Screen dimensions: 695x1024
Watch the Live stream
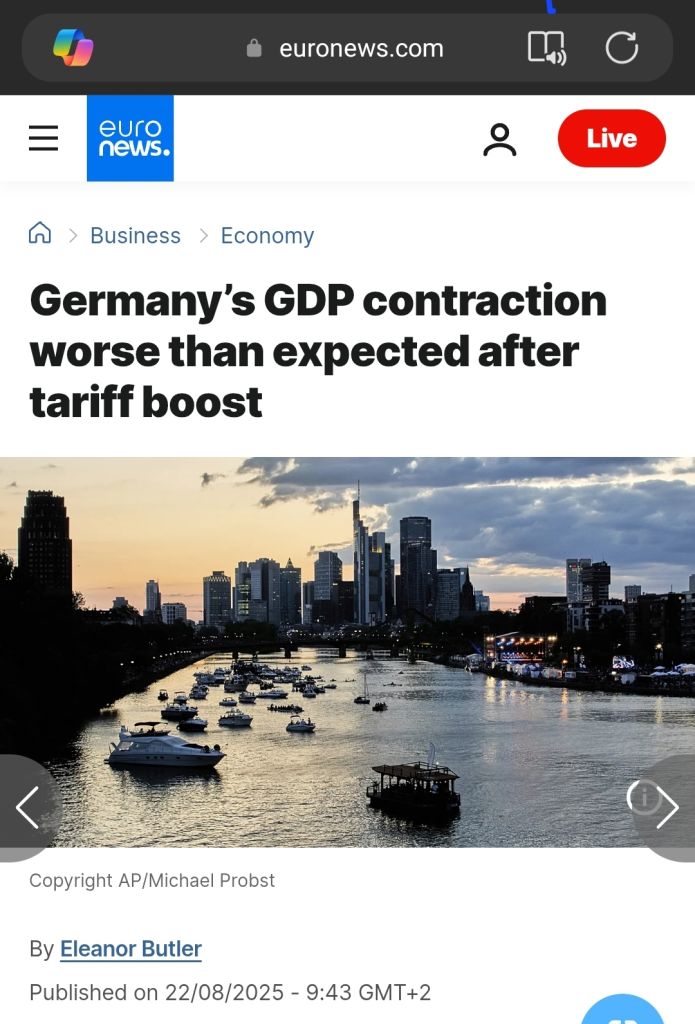(611, 138)
